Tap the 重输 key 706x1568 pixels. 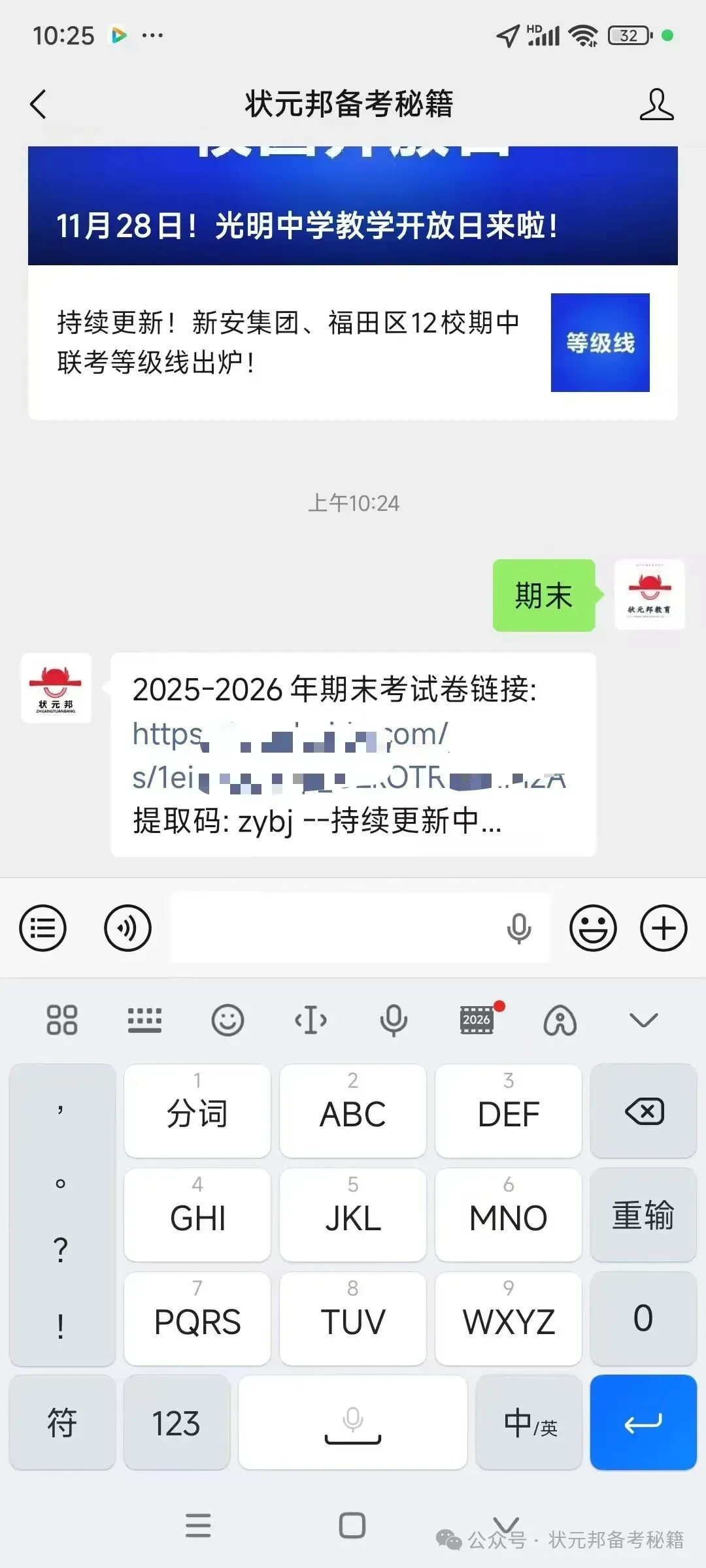click(x=643, y=1215)
